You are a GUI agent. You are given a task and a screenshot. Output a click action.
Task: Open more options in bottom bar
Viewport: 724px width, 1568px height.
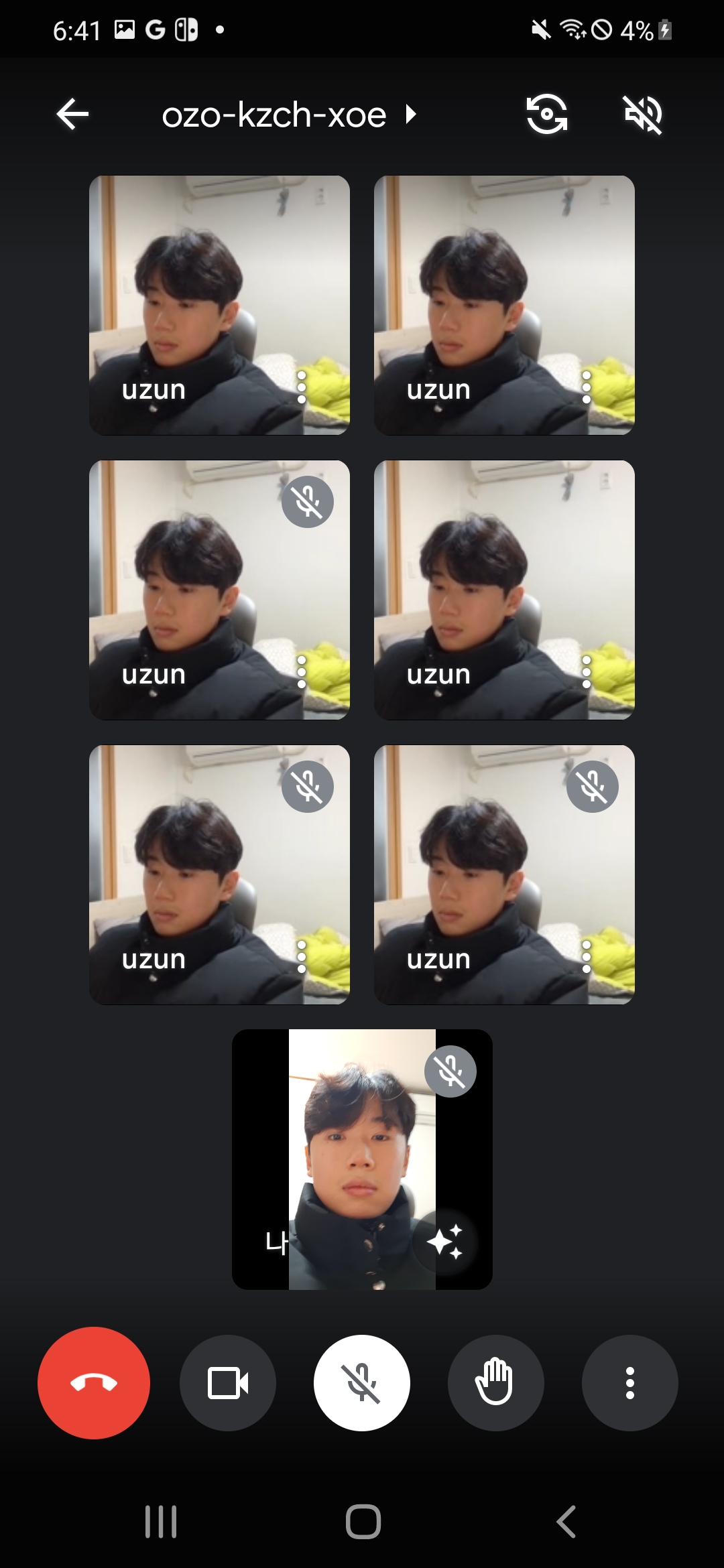pyautogui.click(x=630, y=1382)
